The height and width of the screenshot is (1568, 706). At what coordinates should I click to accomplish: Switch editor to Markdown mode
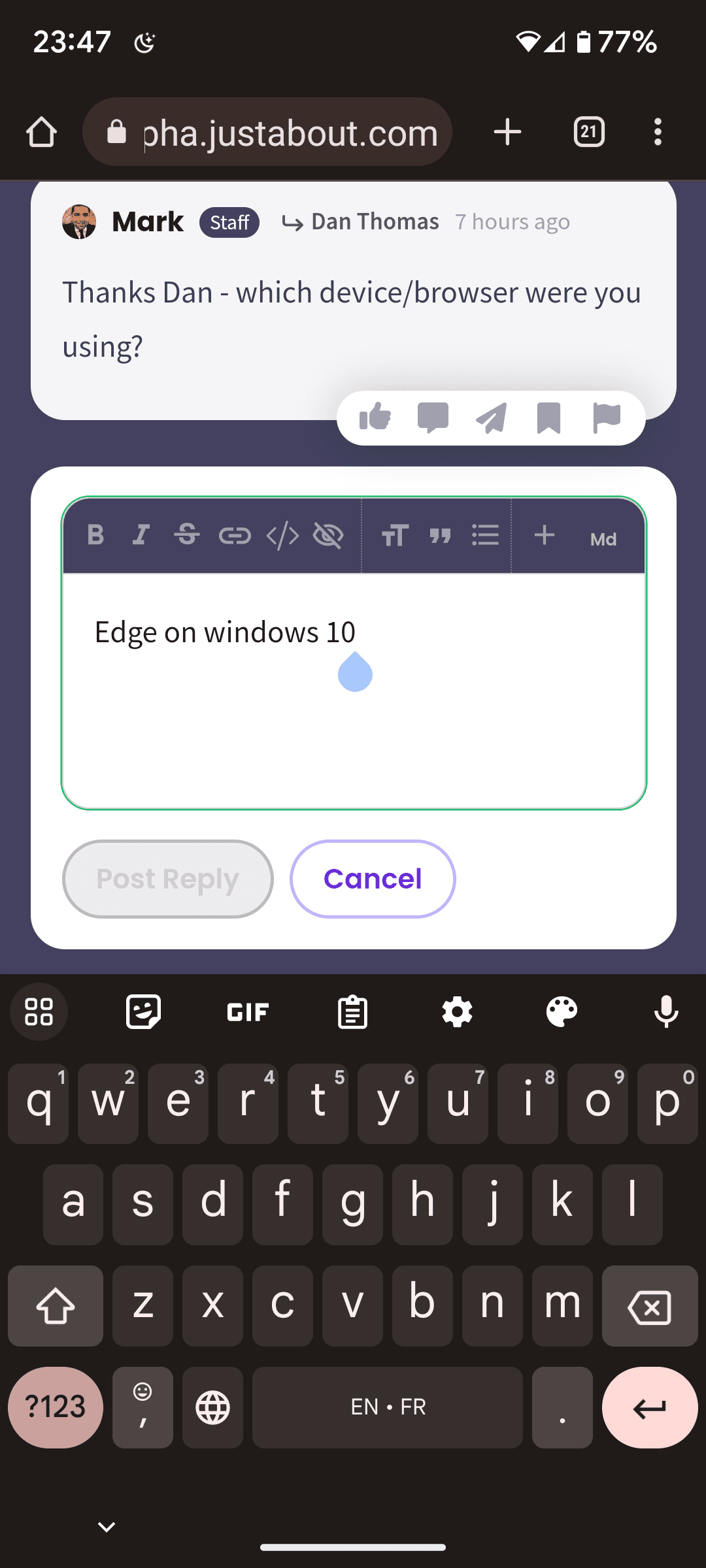[603, 539]
